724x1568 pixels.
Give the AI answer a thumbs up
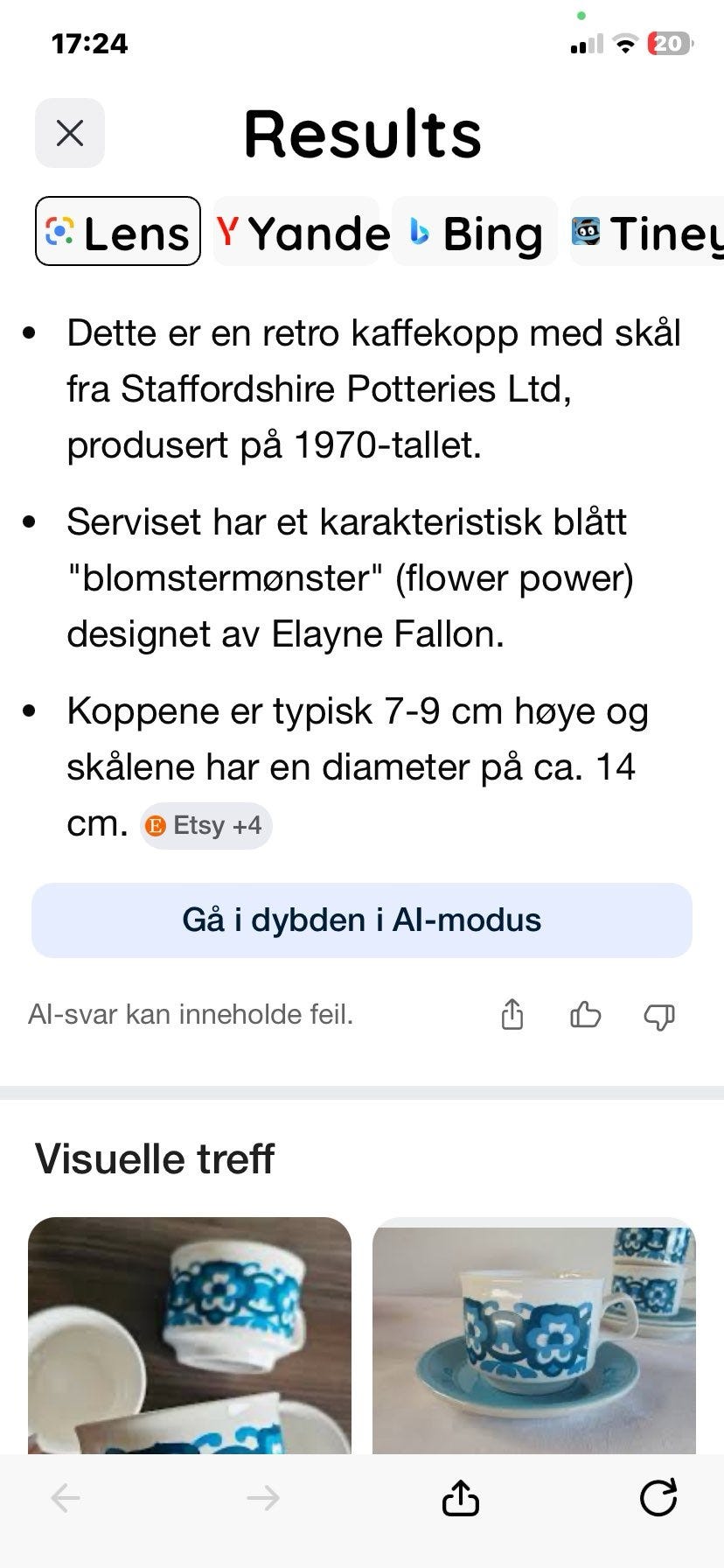tap(585, 1015)
